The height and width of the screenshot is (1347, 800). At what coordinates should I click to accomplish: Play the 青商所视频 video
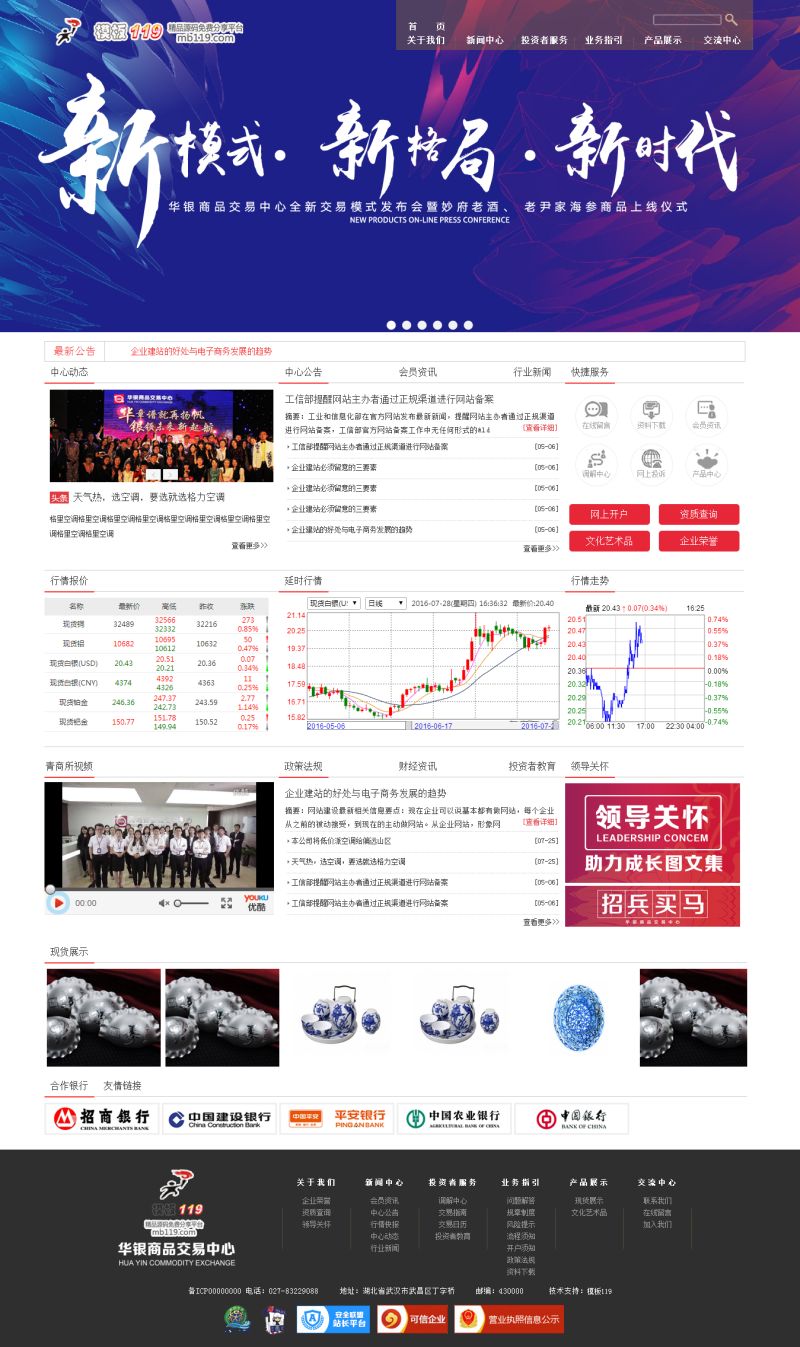pos(59,903)
